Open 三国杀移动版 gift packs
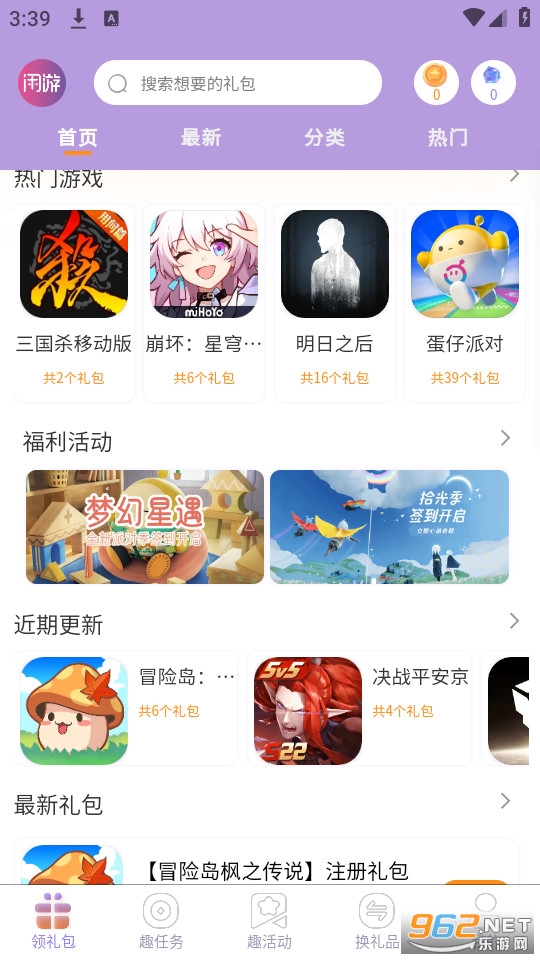This screenshot has width=540, height=960. click(74, 303)
